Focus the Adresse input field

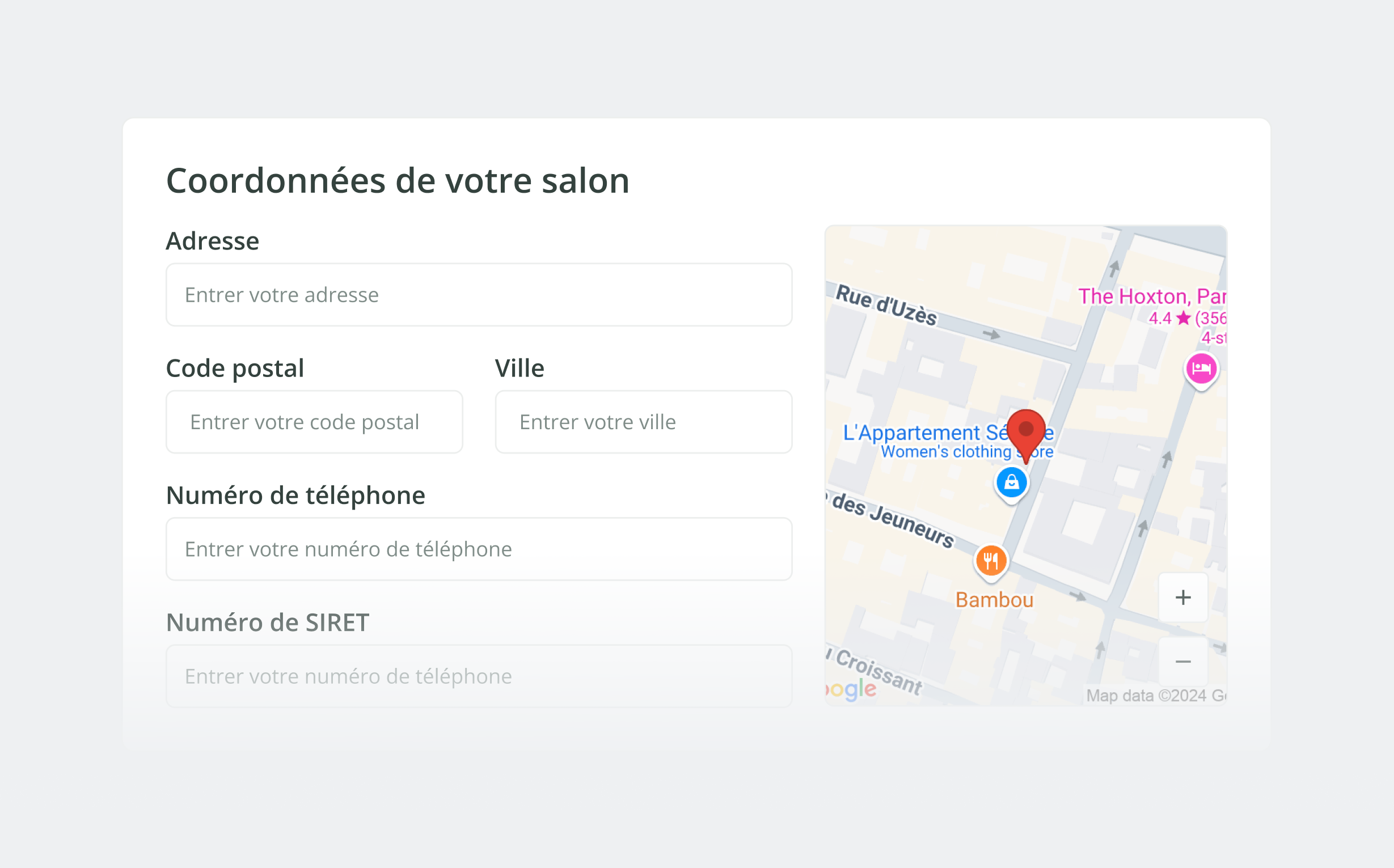tap(478, 295)
